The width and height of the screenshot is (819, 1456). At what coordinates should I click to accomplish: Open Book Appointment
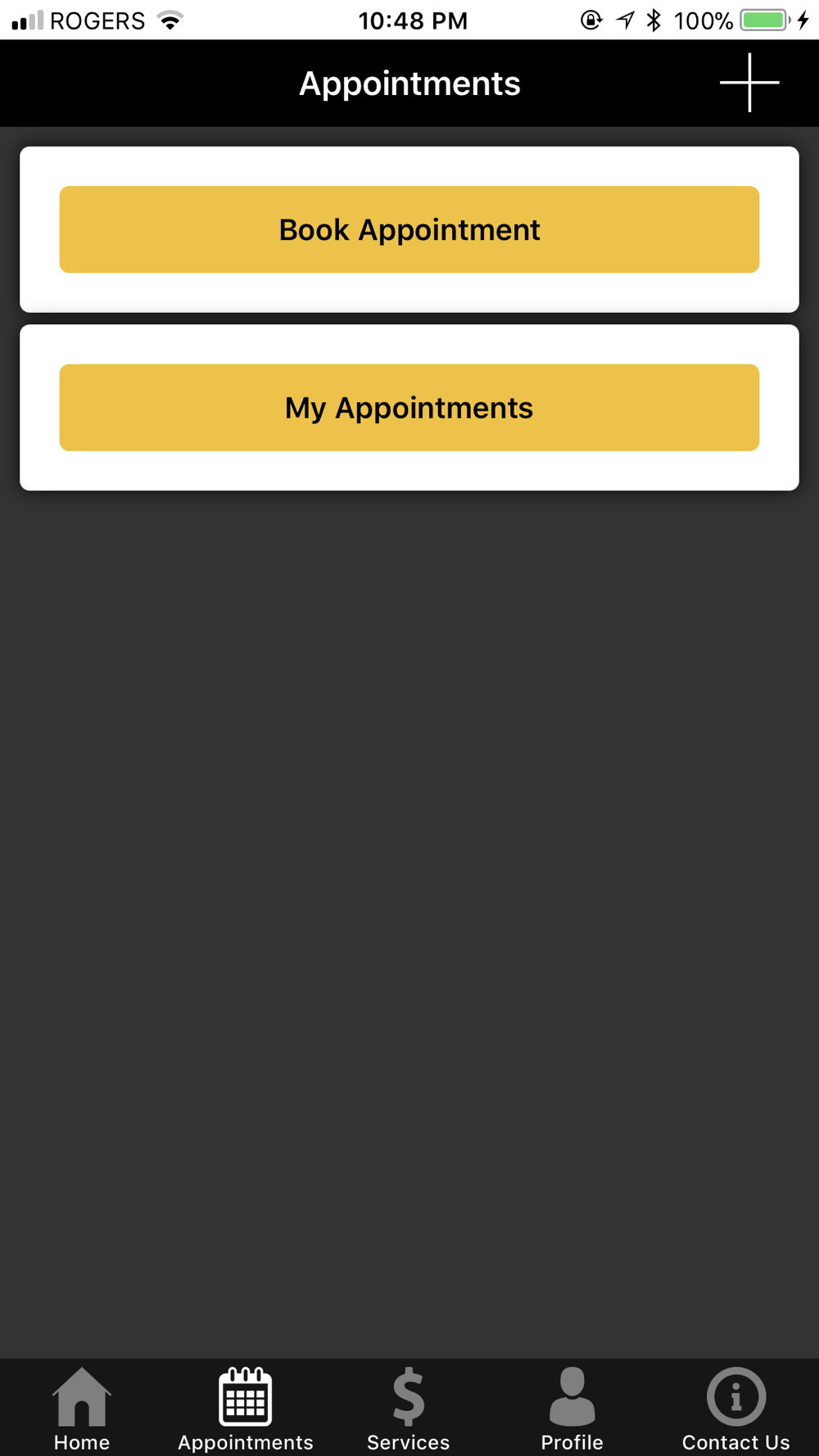click(409, 229)
